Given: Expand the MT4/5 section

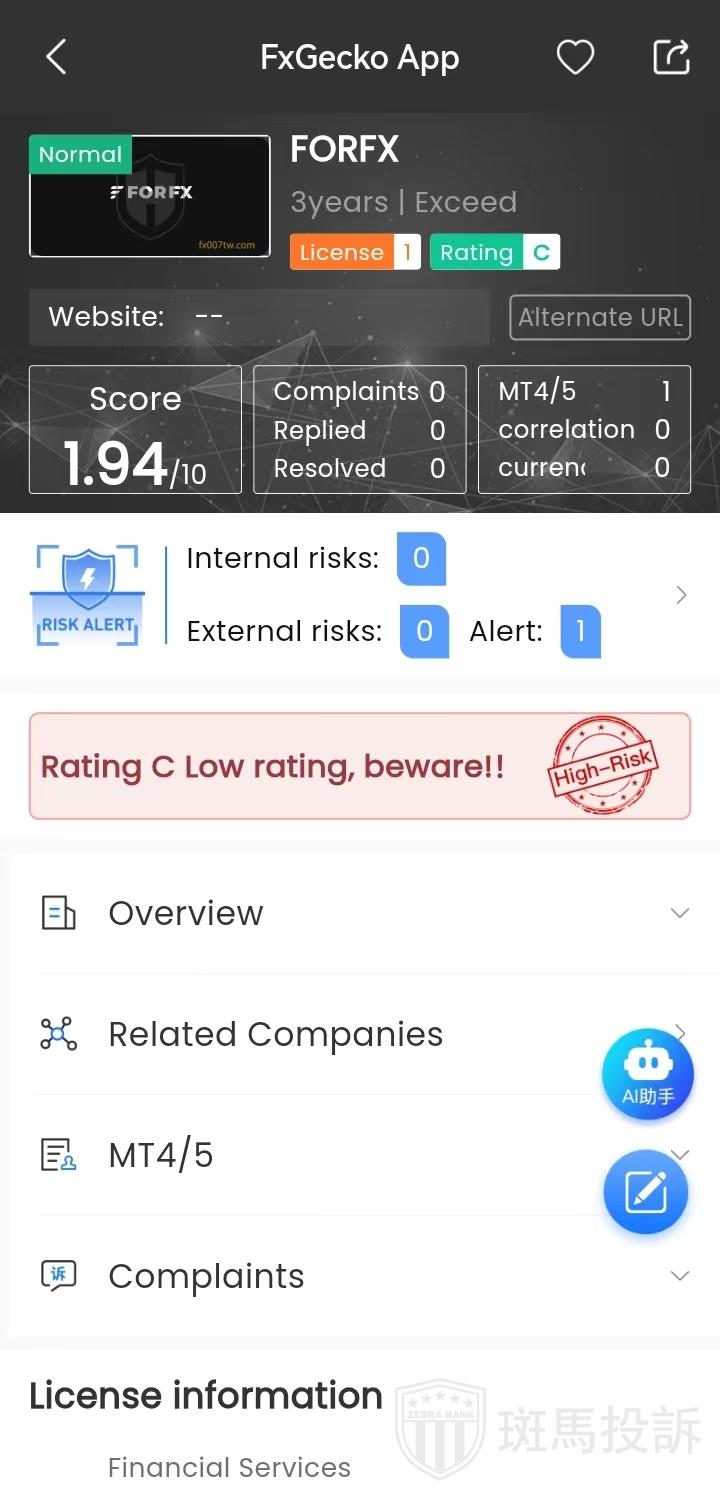Looking at the screenshot, I should click(x=300, y=1156).
